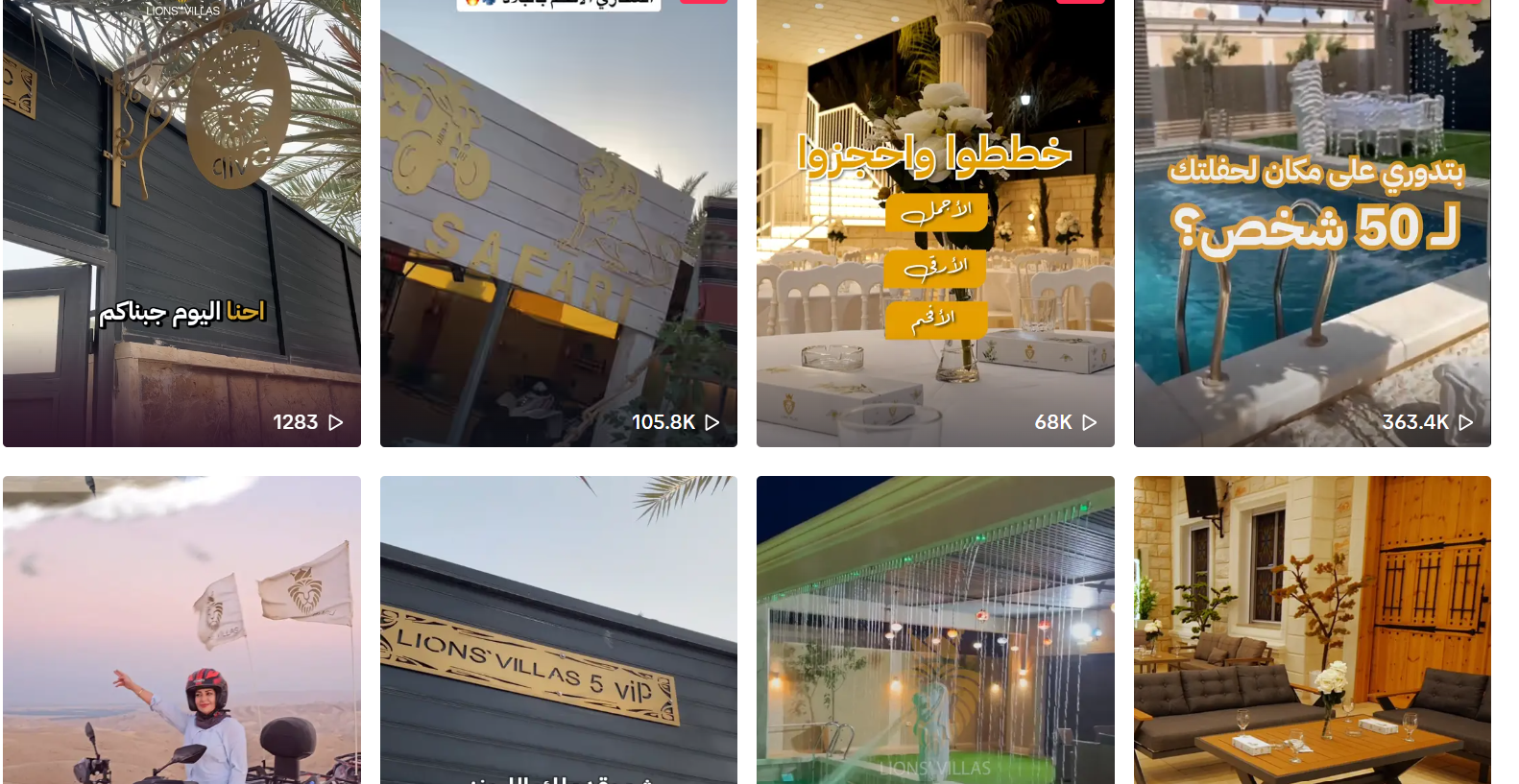The height and width of the screenshot is (784, 1519).
Task: Open the video of the ATV rider with flags
Action: tap(181, 630)
